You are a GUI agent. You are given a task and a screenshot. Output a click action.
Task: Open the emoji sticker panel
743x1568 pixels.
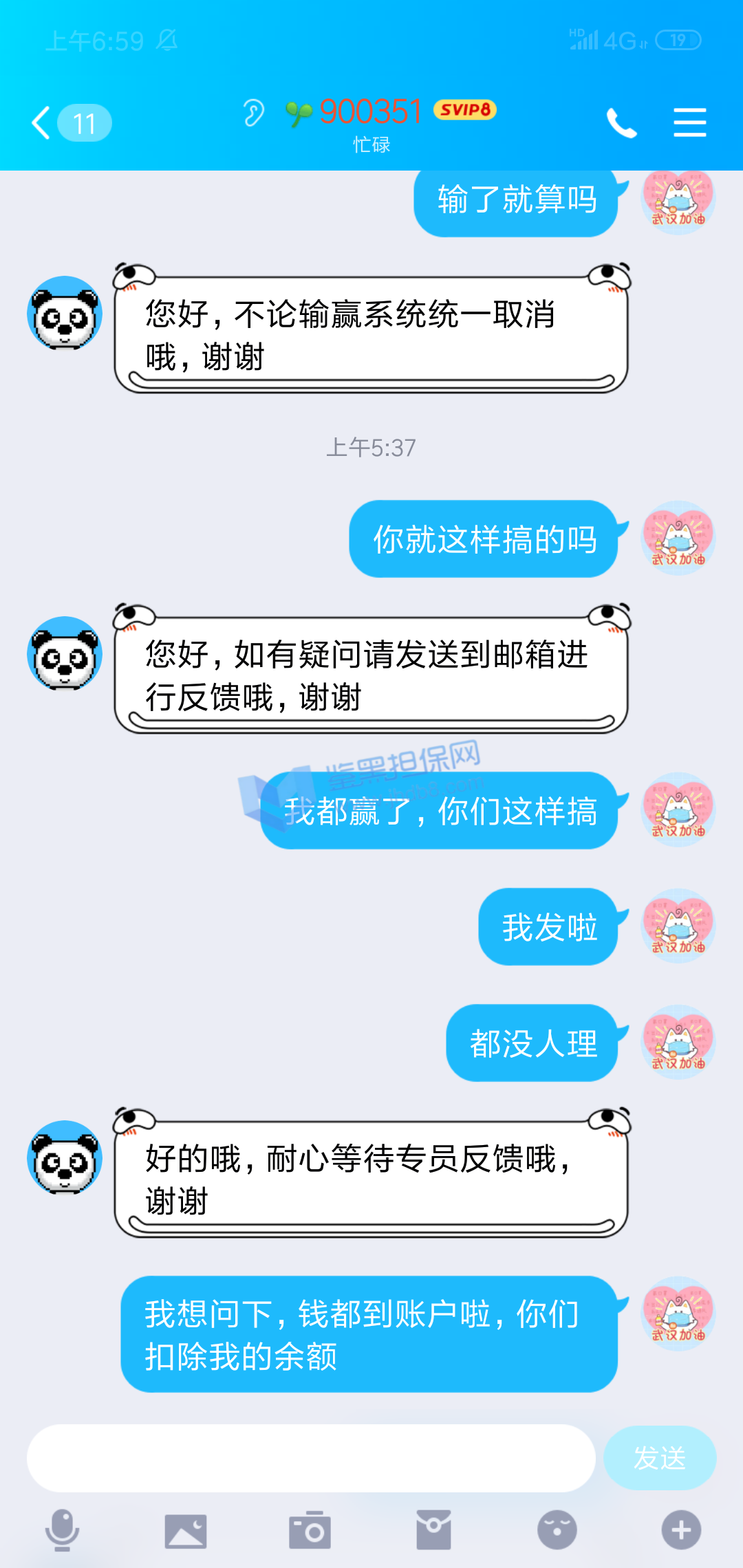click(x=557, y=1530)
